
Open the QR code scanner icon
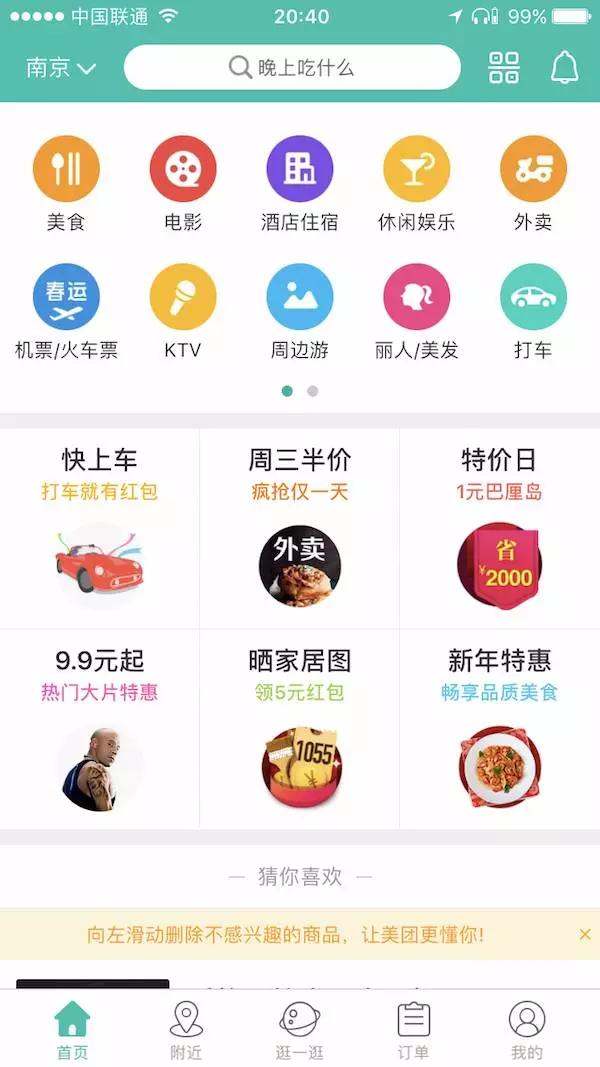point(504,68)
